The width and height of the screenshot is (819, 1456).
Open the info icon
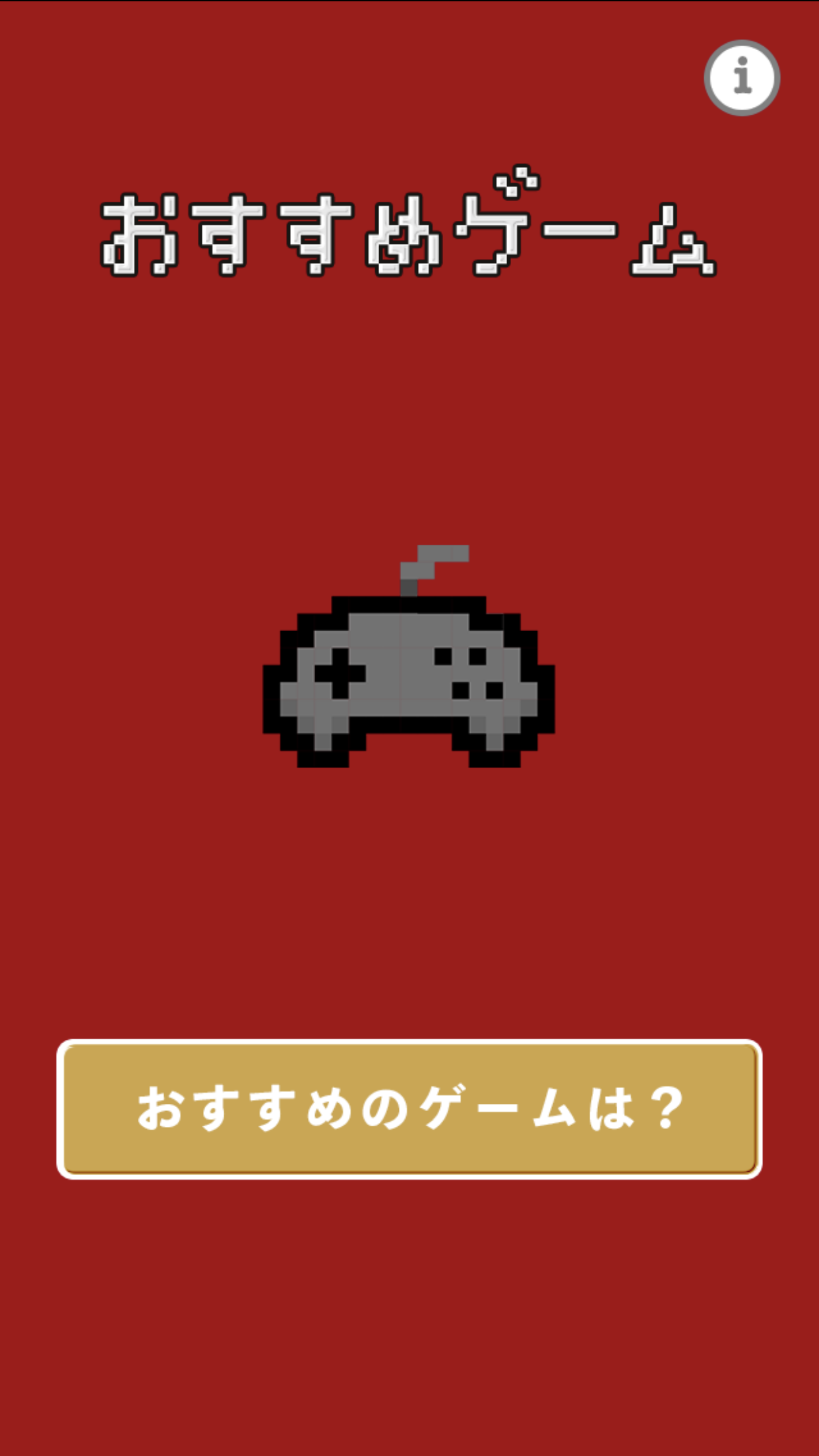click(742, 78)
